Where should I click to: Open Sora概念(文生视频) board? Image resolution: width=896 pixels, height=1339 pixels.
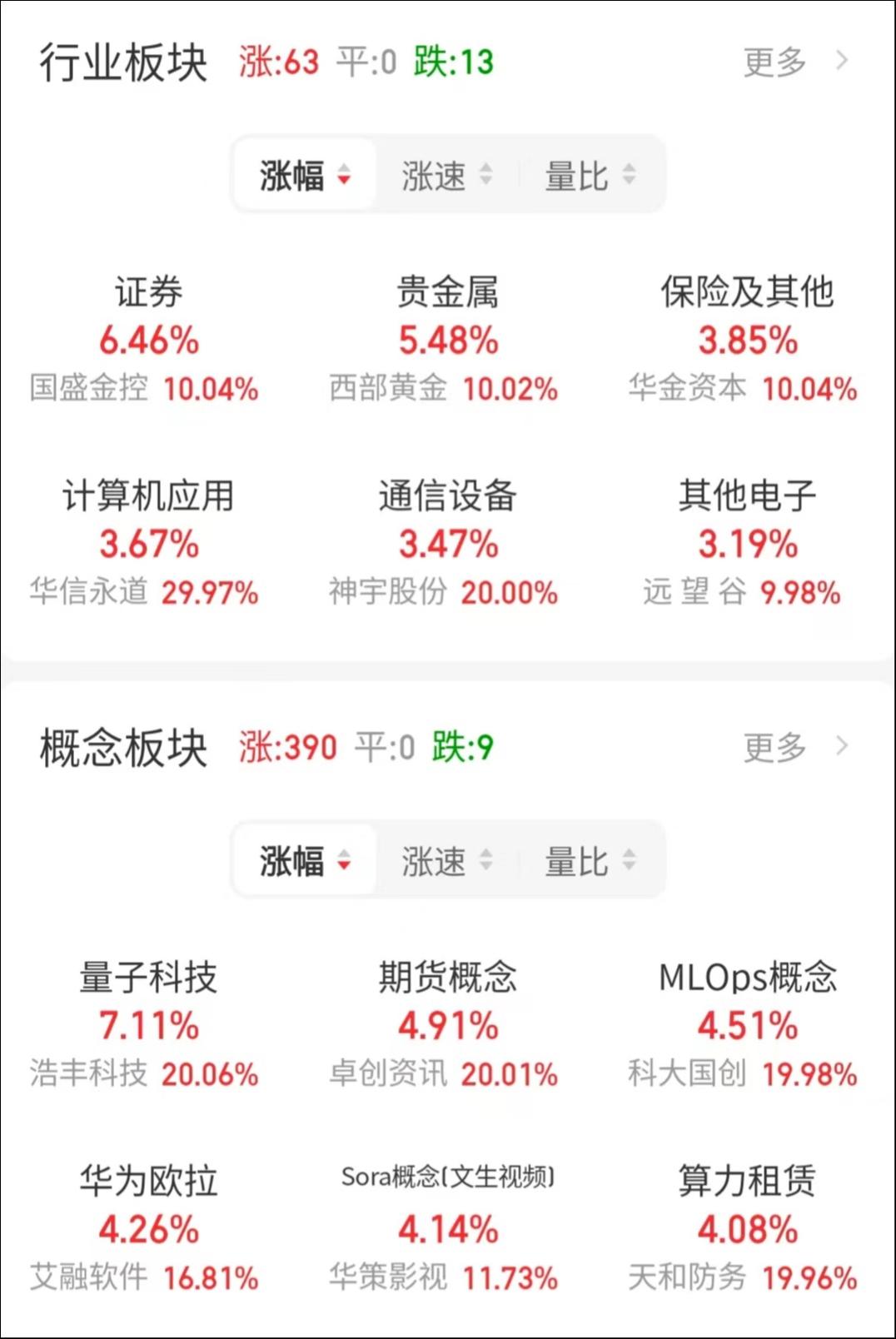pos(447,1228)
